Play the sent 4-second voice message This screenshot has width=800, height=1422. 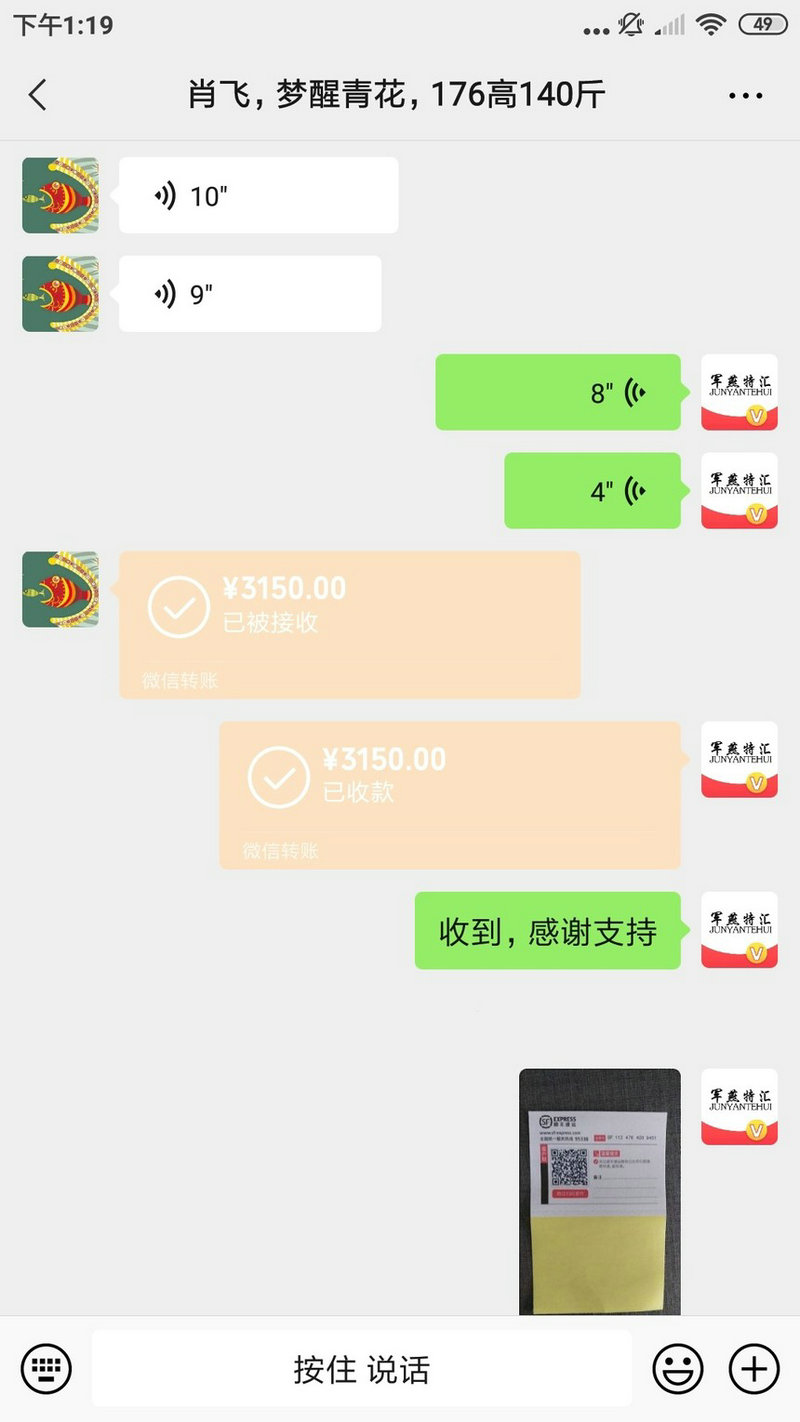[x=592, y=490]
